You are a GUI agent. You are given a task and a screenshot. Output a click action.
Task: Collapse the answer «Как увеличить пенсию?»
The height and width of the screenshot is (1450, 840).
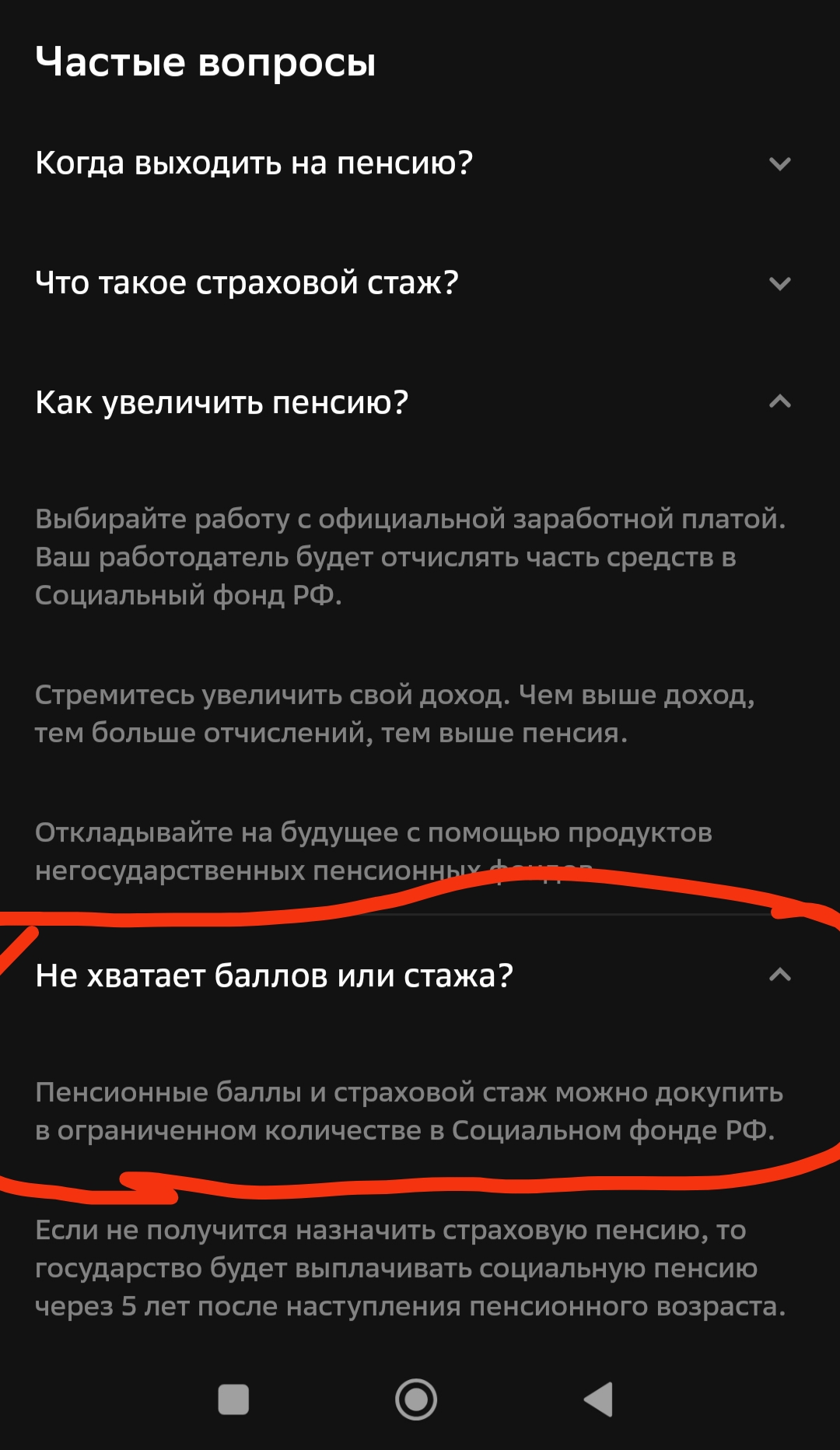tap(420, 402)
